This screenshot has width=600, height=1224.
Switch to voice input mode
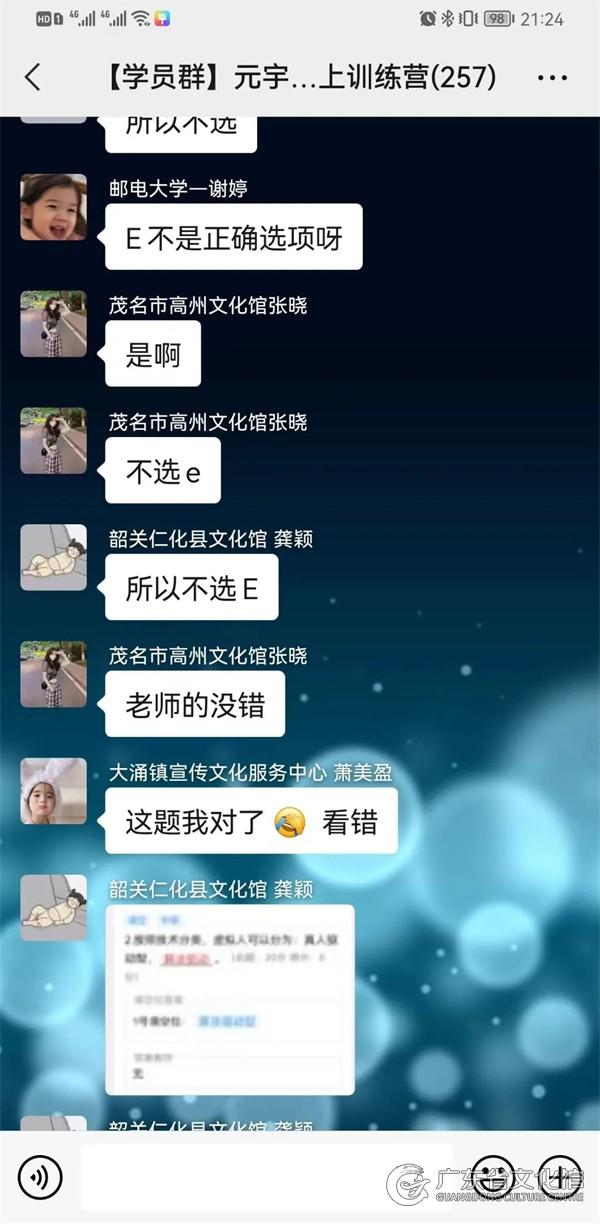[x=40, y=1177]
